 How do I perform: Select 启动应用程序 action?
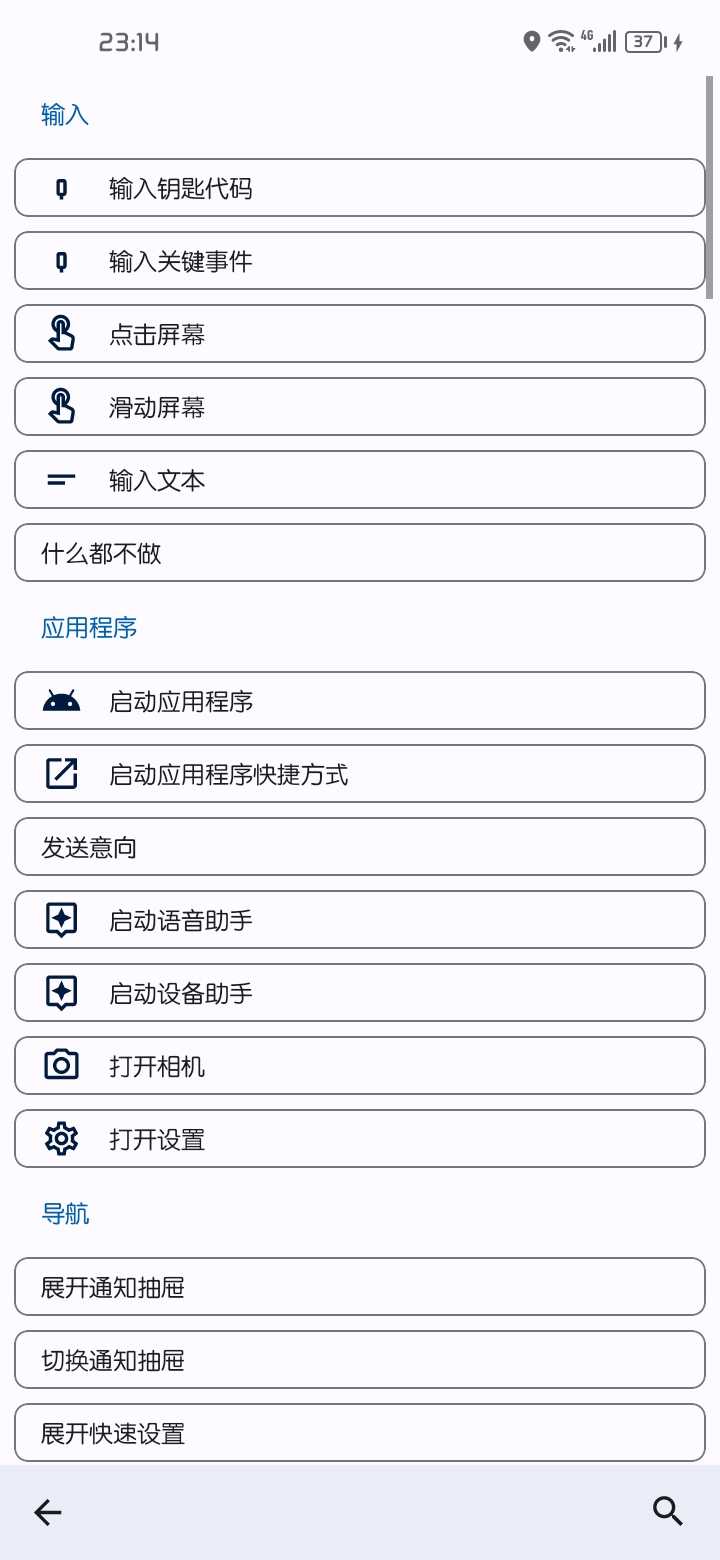(360, 701)
